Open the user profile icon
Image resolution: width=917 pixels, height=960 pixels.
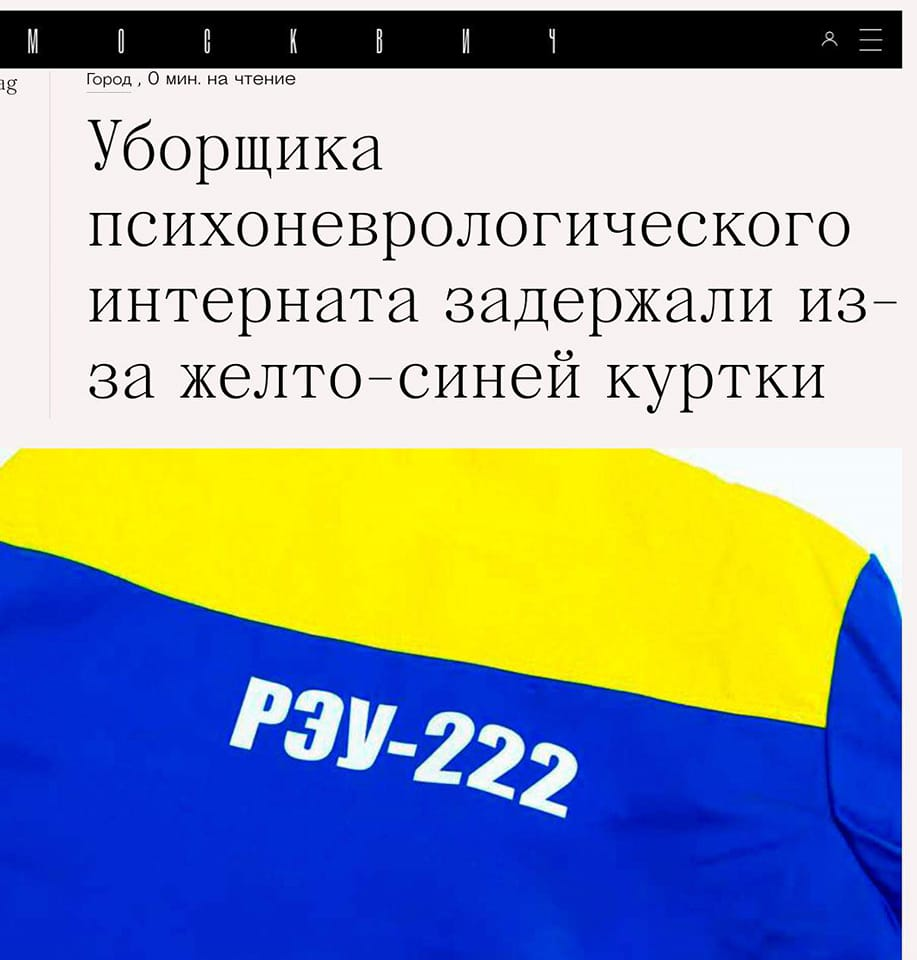829,39
